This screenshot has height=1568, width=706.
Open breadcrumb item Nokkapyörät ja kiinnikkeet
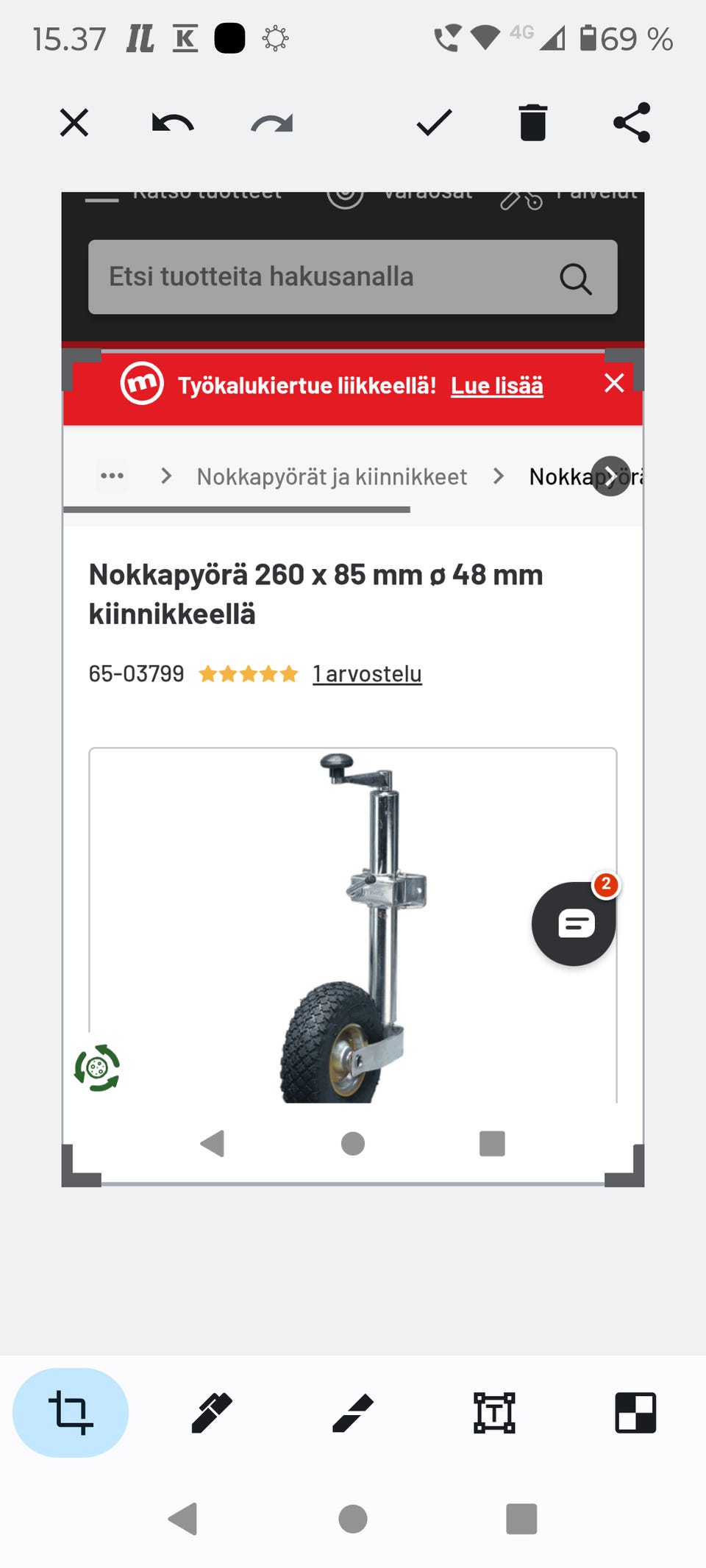tap(331, 476)
